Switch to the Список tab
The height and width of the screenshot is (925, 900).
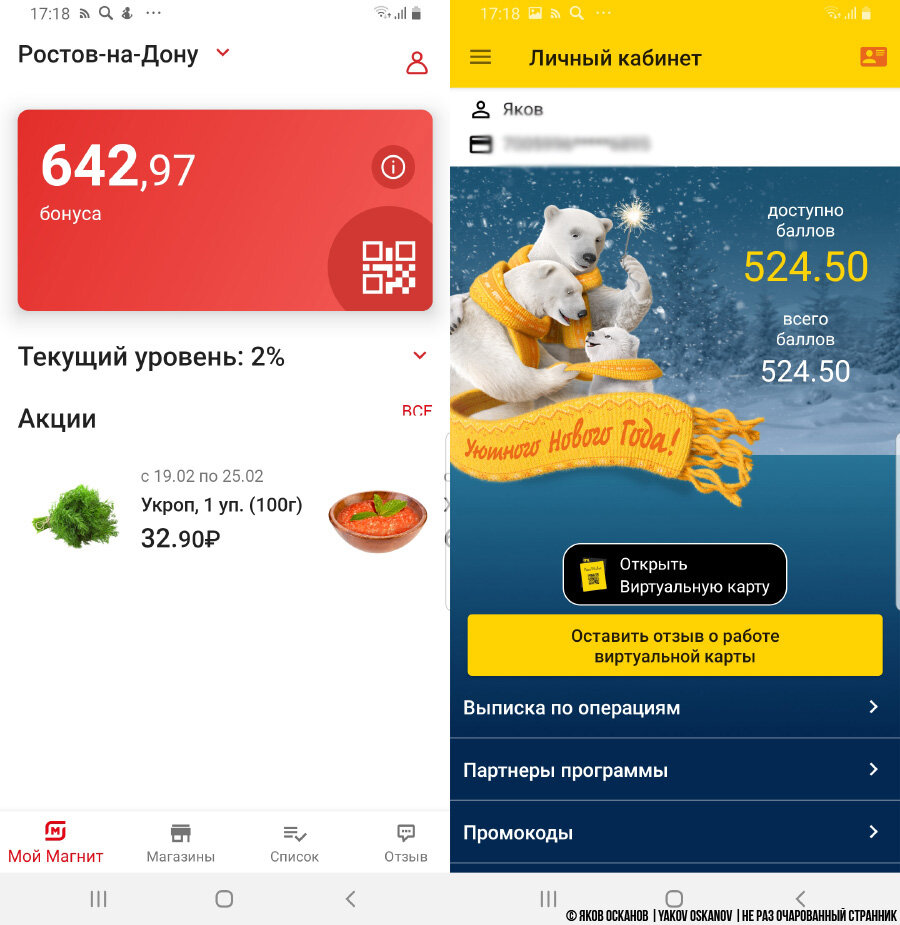294,843
